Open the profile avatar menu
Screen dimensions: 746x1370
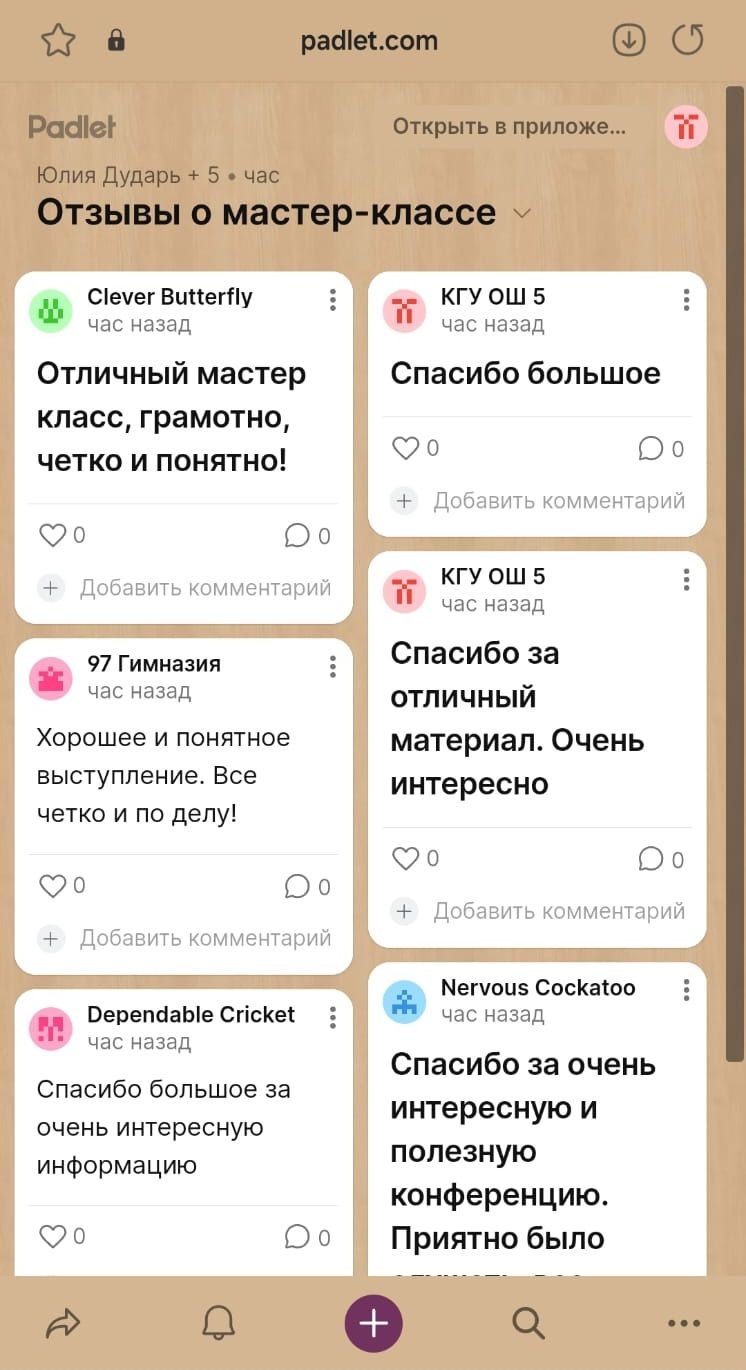click(x=686, y=127)
